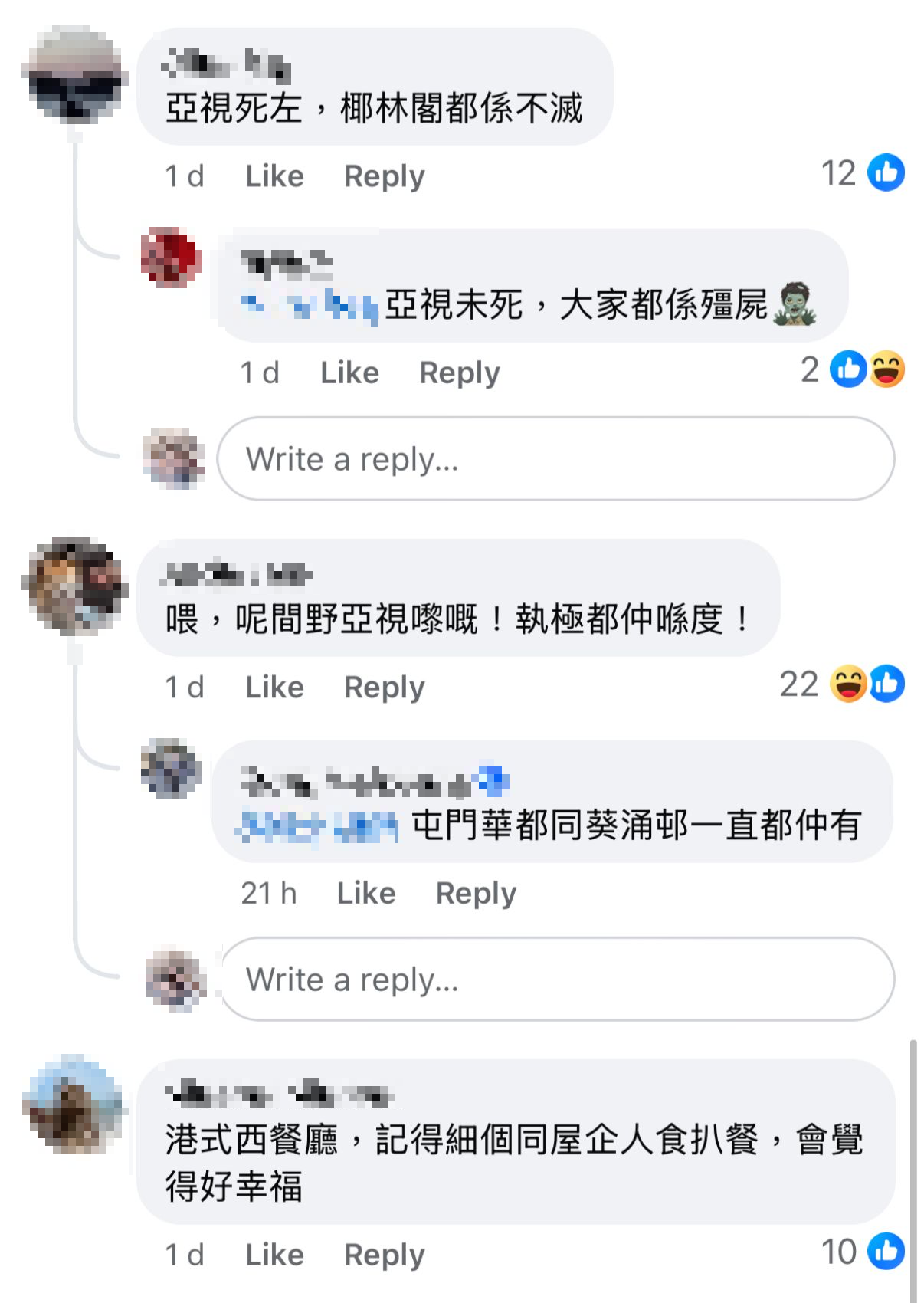The width and height of the screenshot is (924, 1303).
Task: Click the thumbs-up reaction icon beside count 12
Action: (x=886, y=175)
